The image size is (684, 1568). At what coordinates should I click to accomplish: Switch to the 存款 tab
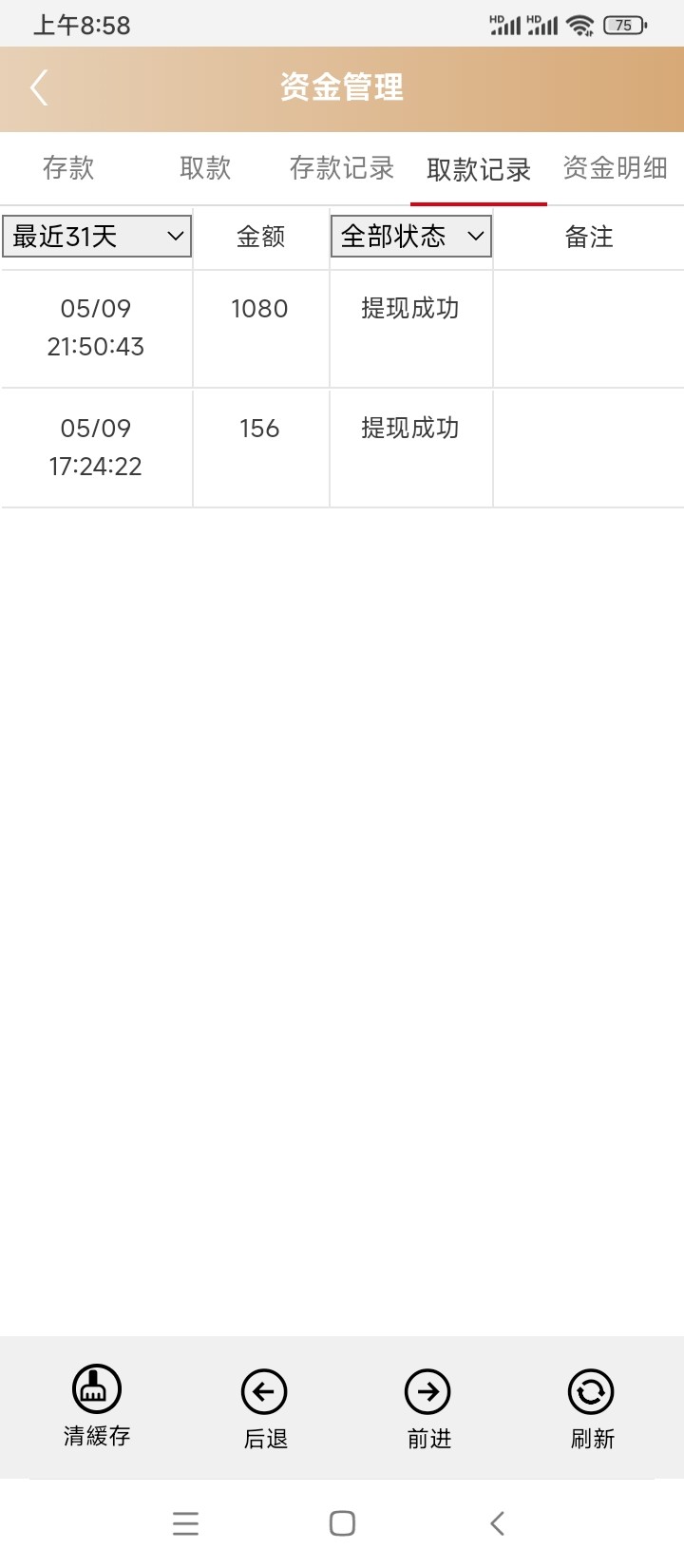pos(68,168)
